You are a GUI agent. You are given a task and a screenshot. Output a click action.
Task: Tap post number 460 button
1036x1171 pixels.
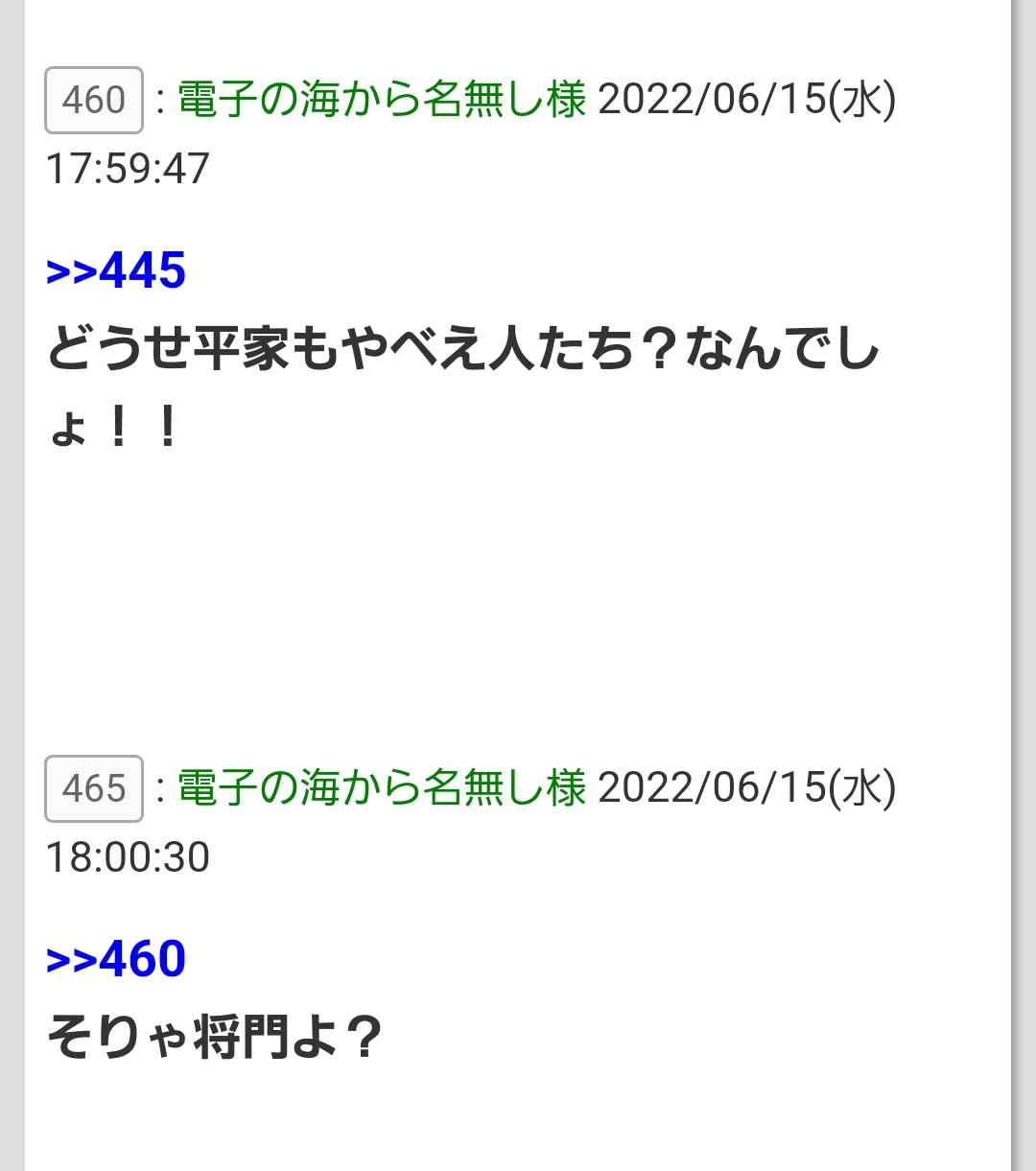(x=94, y=100)
